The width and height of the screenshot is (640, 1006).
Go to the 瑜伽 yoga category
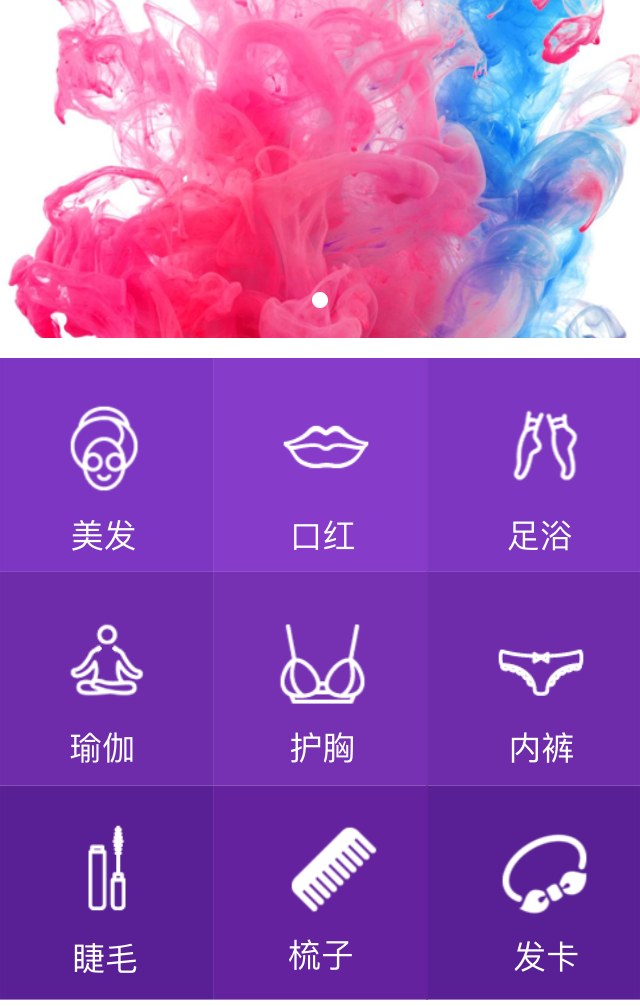click(x=105, y=678)
